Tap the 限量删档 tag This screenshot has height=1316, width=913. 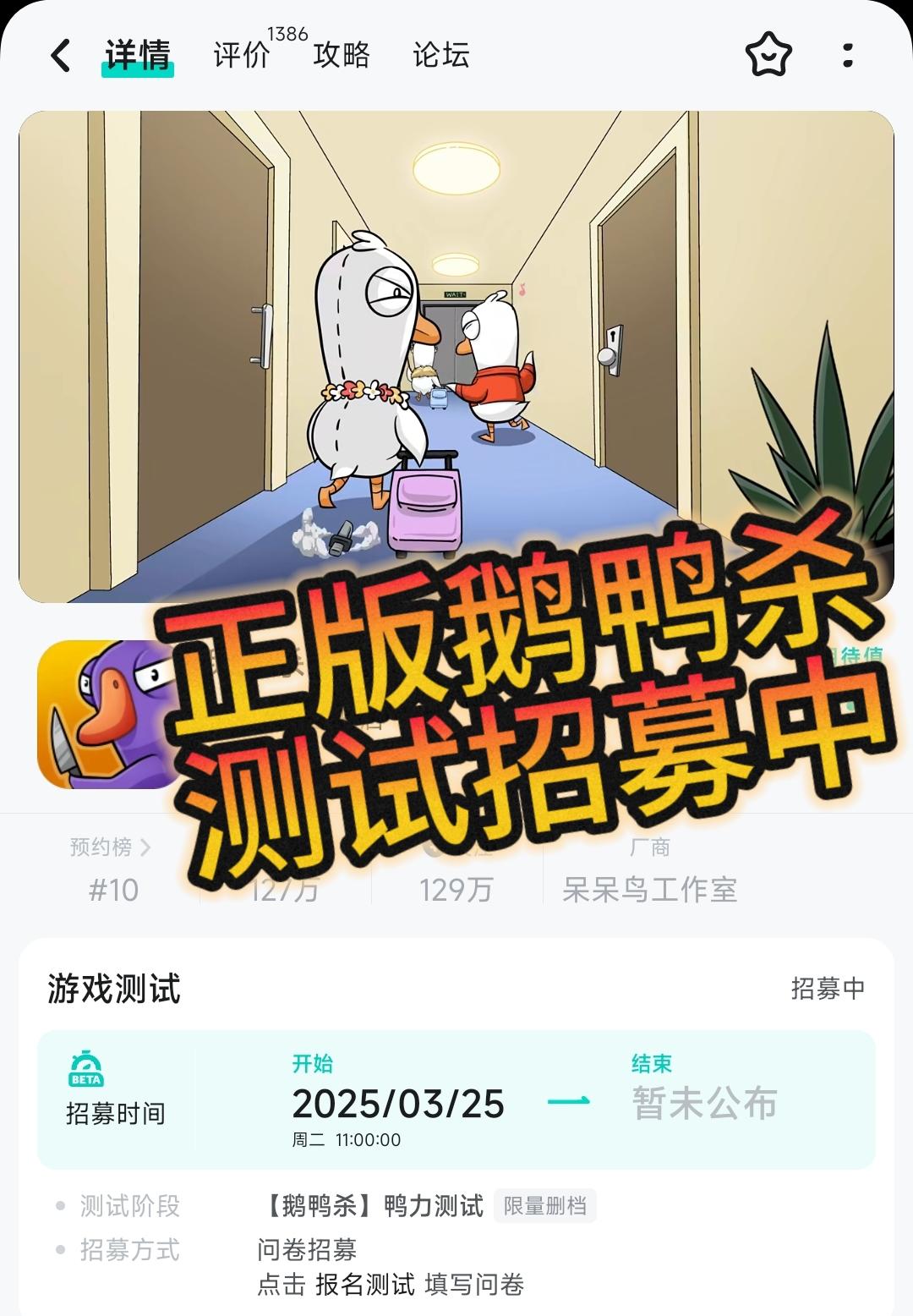[545, 1206]
